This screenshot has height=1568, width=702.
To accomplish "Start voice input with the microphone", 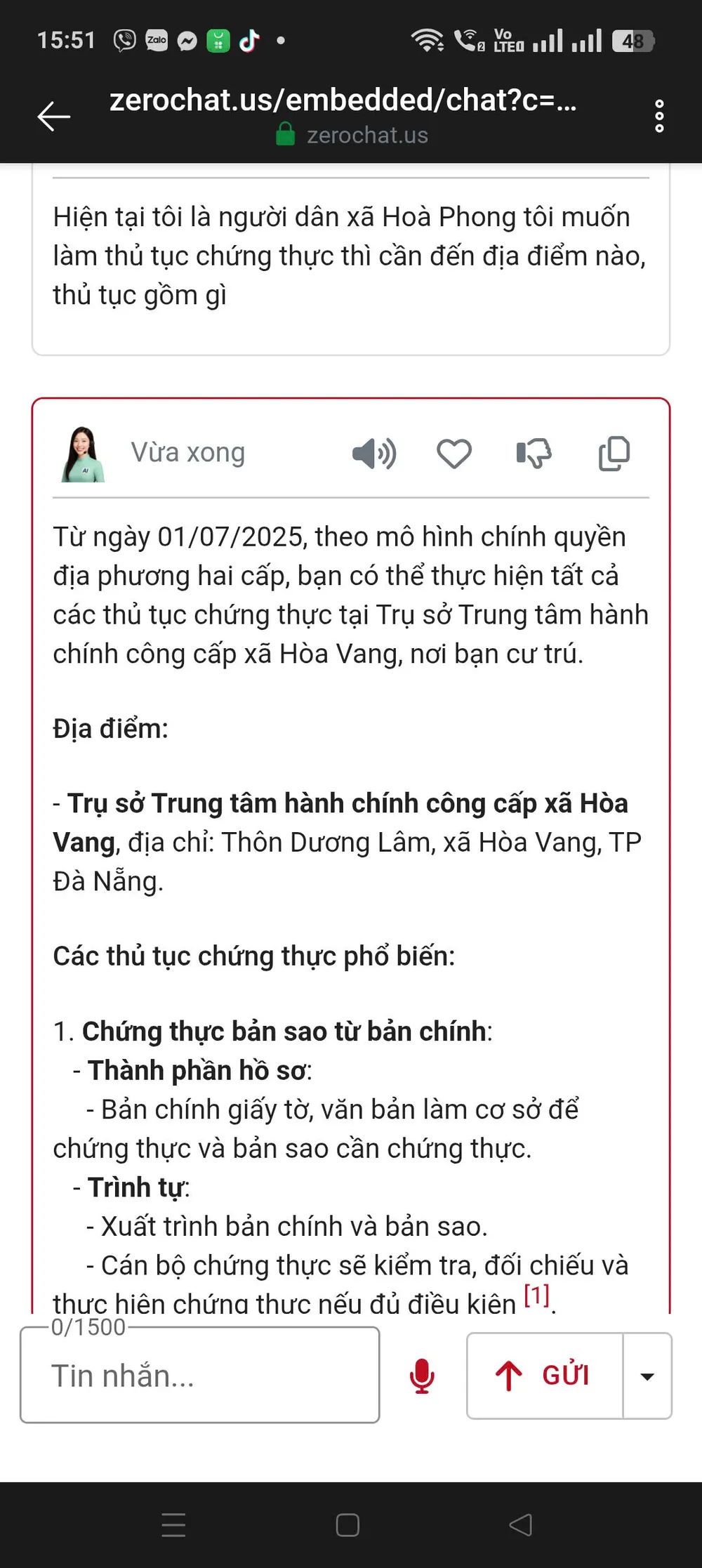I will pos(422,1375).
